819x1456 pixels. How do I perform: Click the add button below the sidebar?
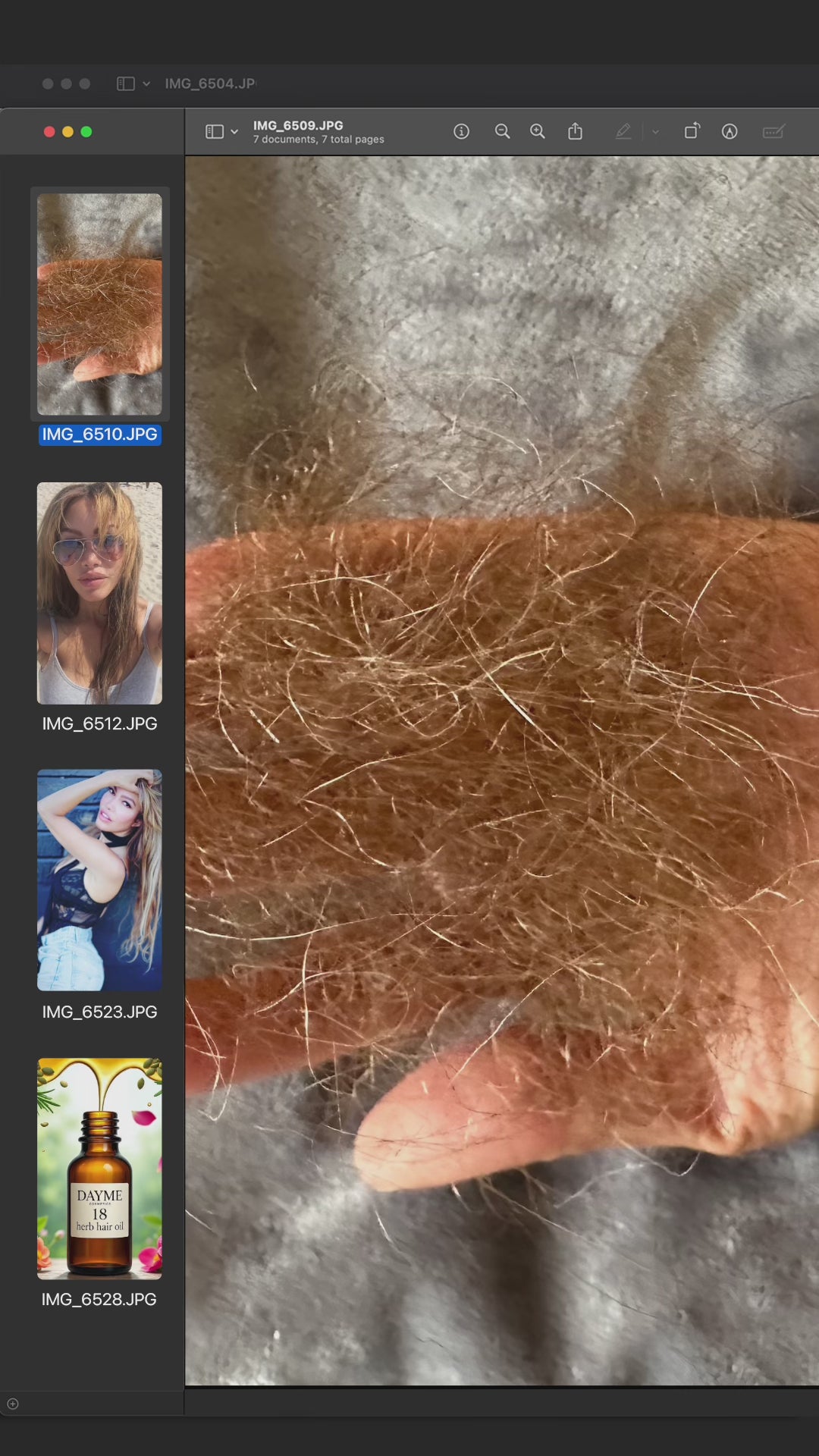(x=13, y=1404)
